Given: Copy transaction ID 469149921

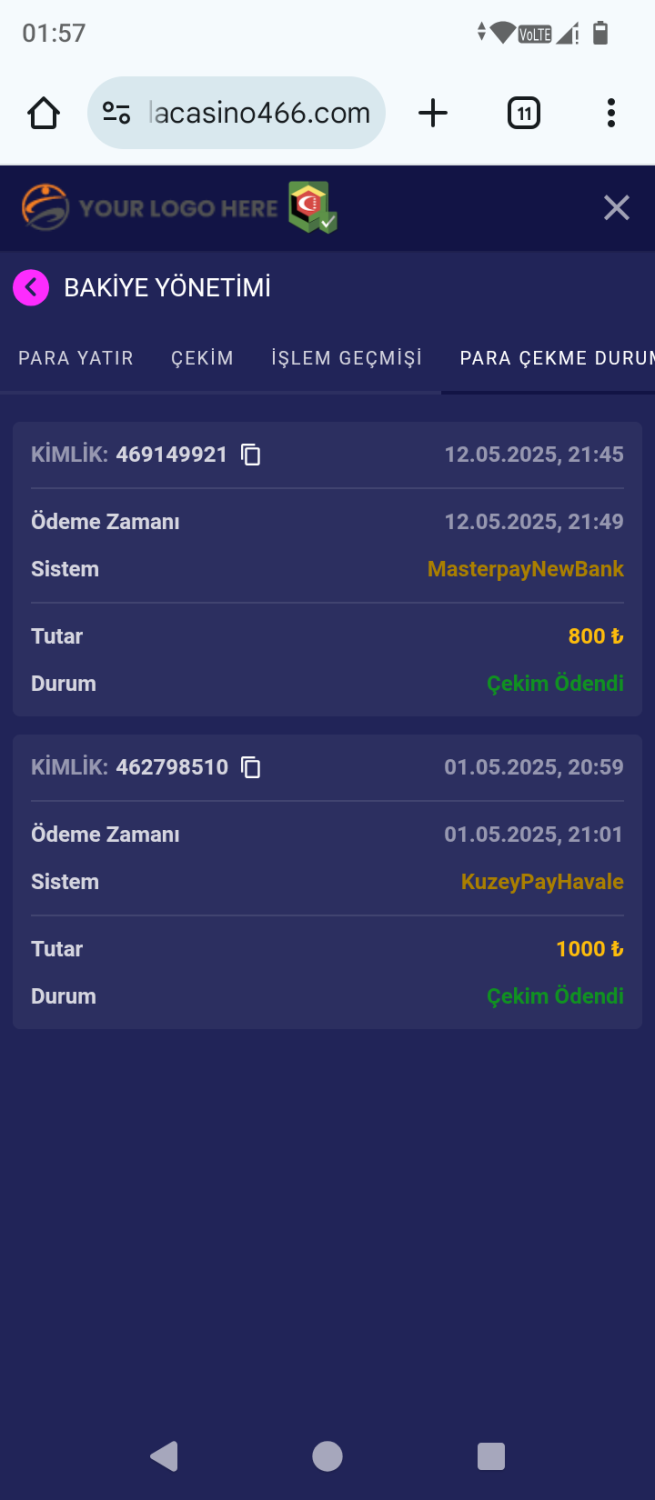Looking at the screenshot, I should click(x=252, y=455).
